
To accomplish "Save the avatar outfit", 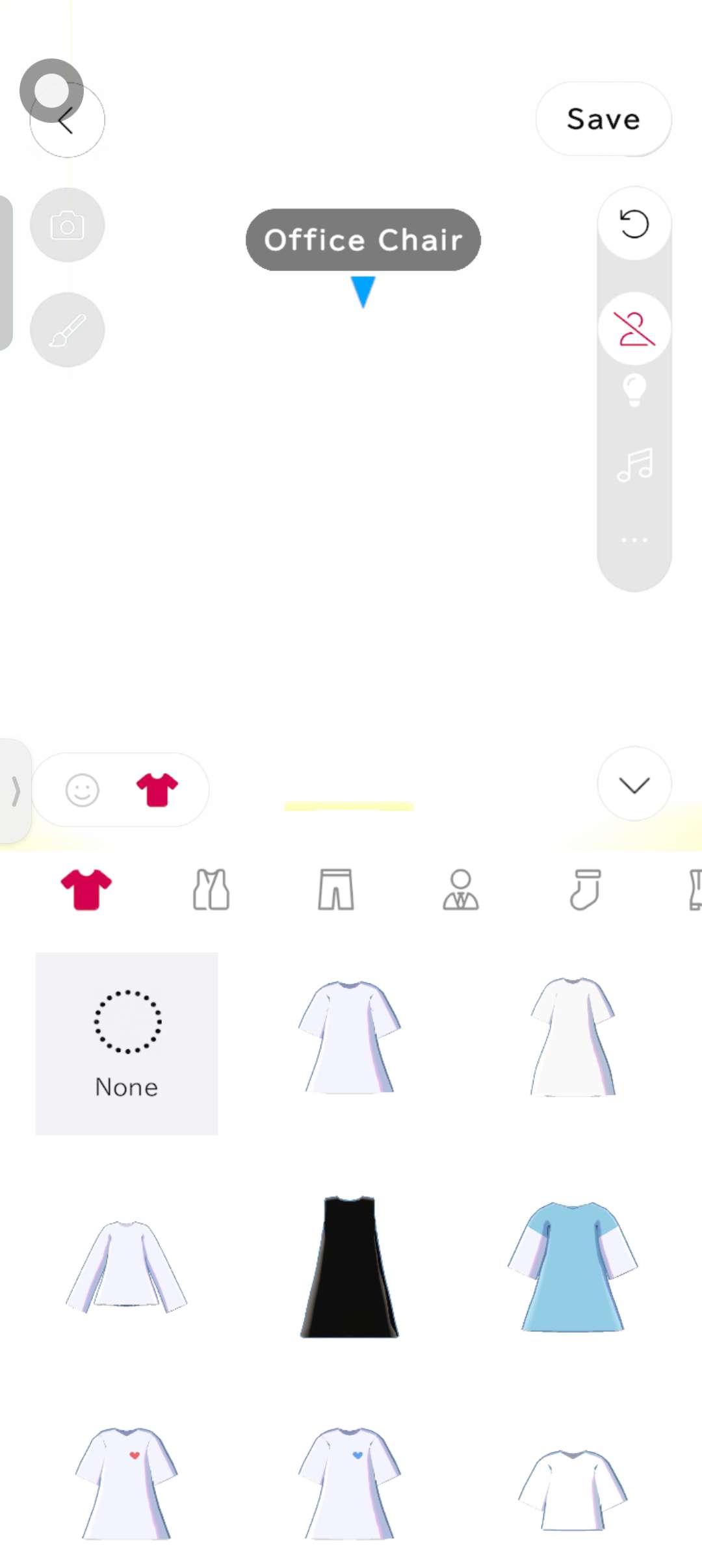I will 603,119.
